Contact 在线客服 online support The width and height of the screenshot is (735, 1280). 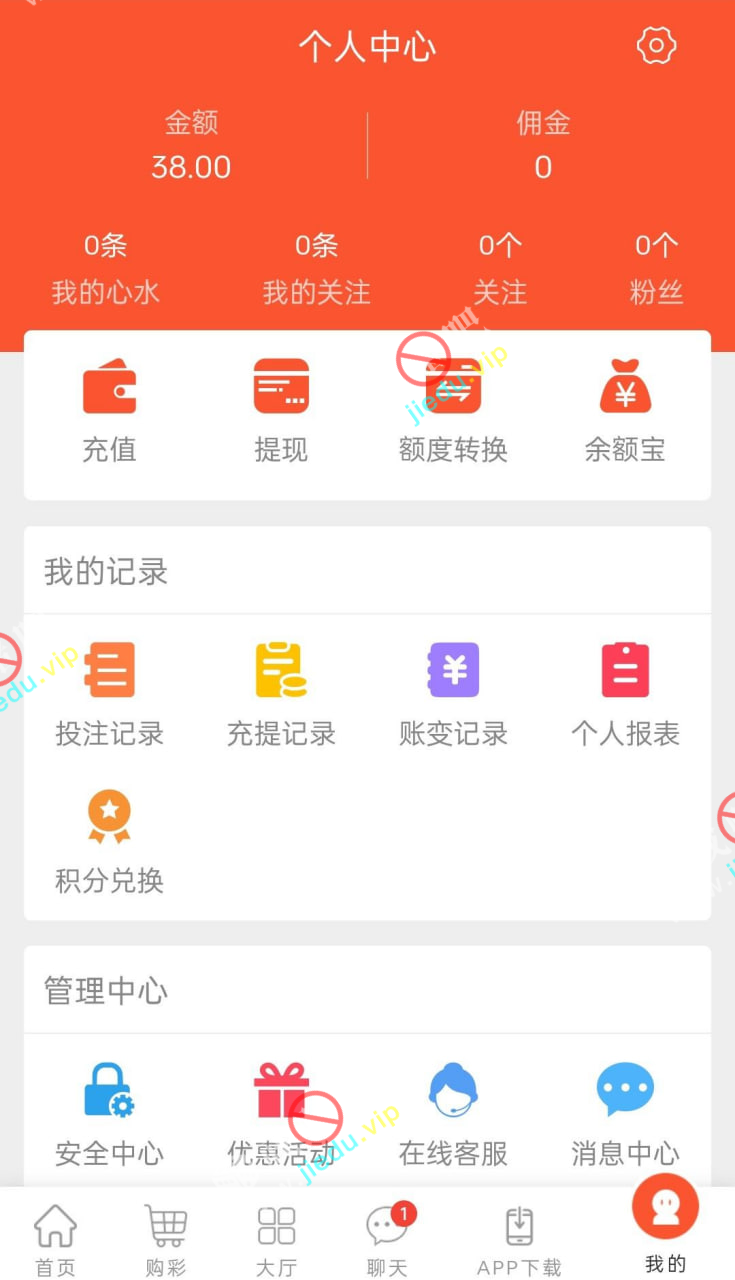coord(453,1114)
